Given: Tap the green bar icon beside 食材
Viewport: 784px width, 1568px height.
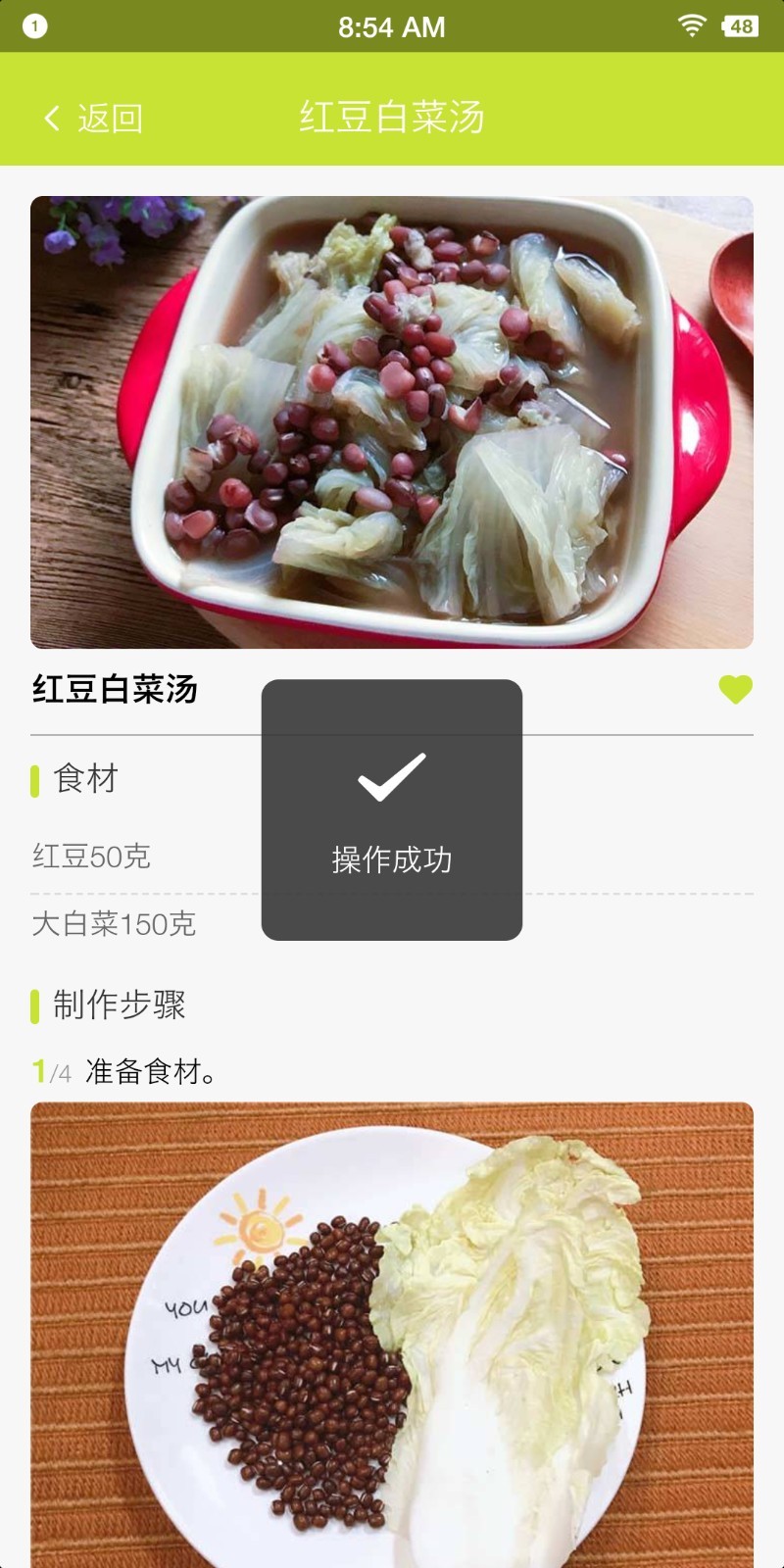Looking at the screenshot, I should (35, 780).
